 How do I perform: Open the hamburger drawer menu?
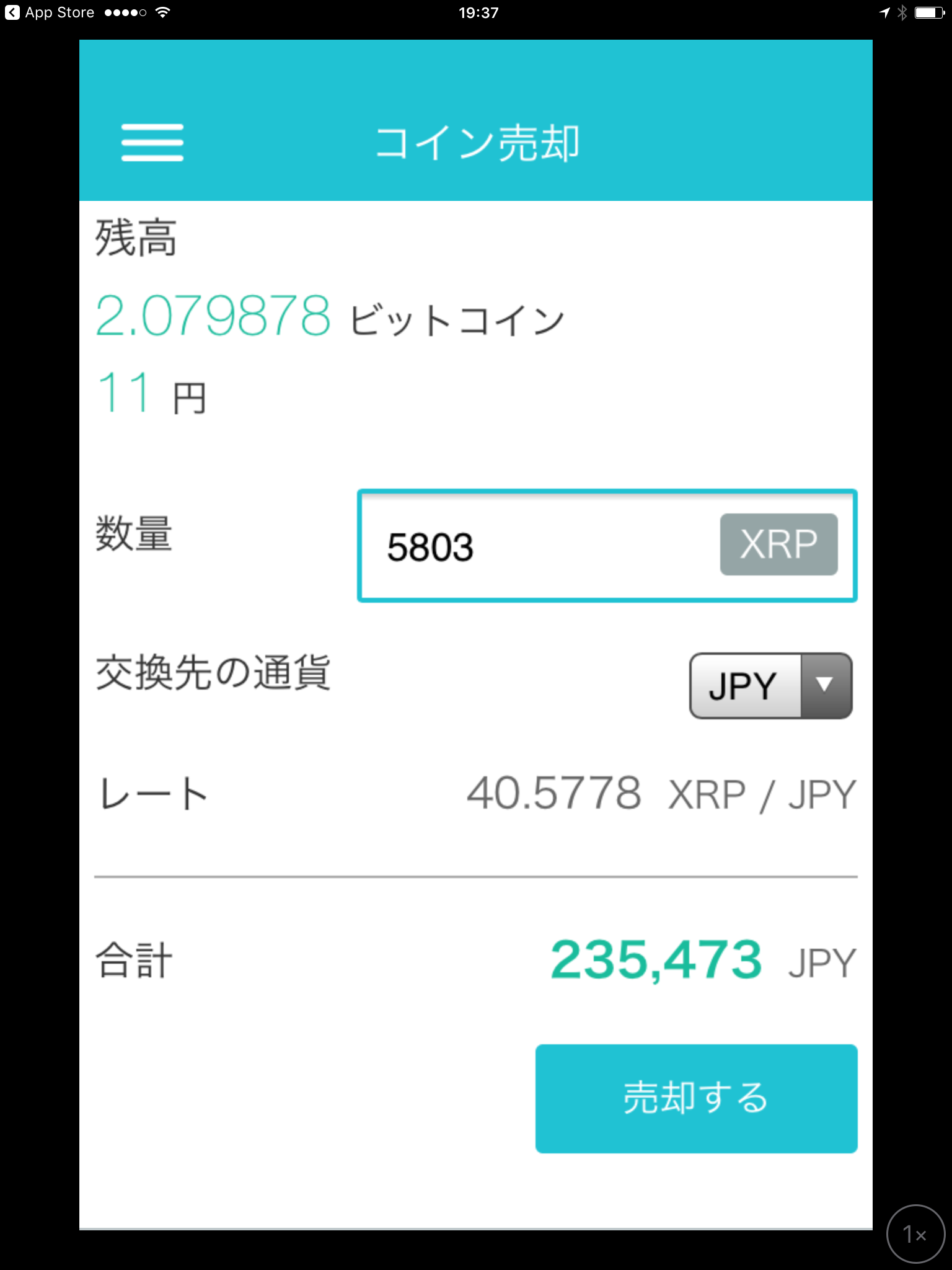(152, 142)
